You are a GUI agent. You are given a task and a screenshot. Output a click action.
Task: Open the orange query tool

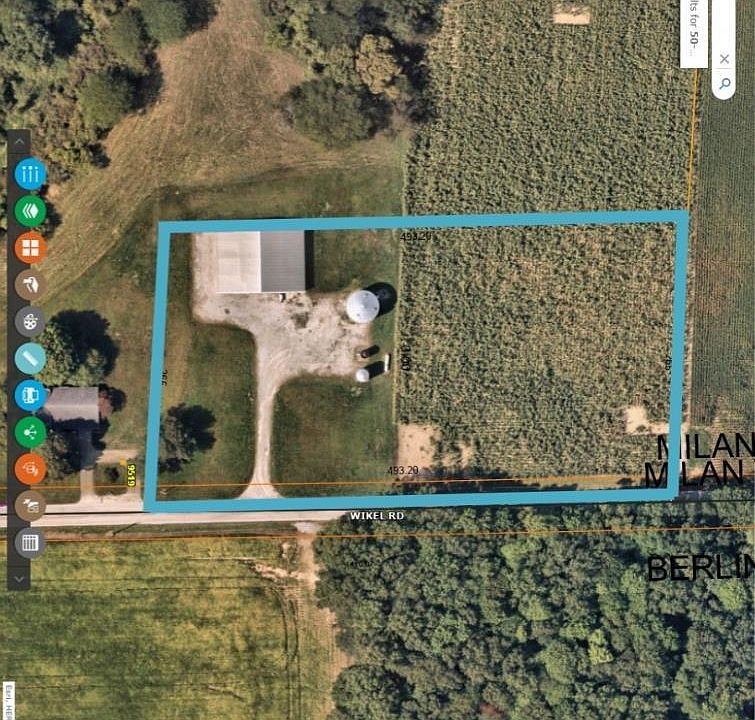click(30, 468)
